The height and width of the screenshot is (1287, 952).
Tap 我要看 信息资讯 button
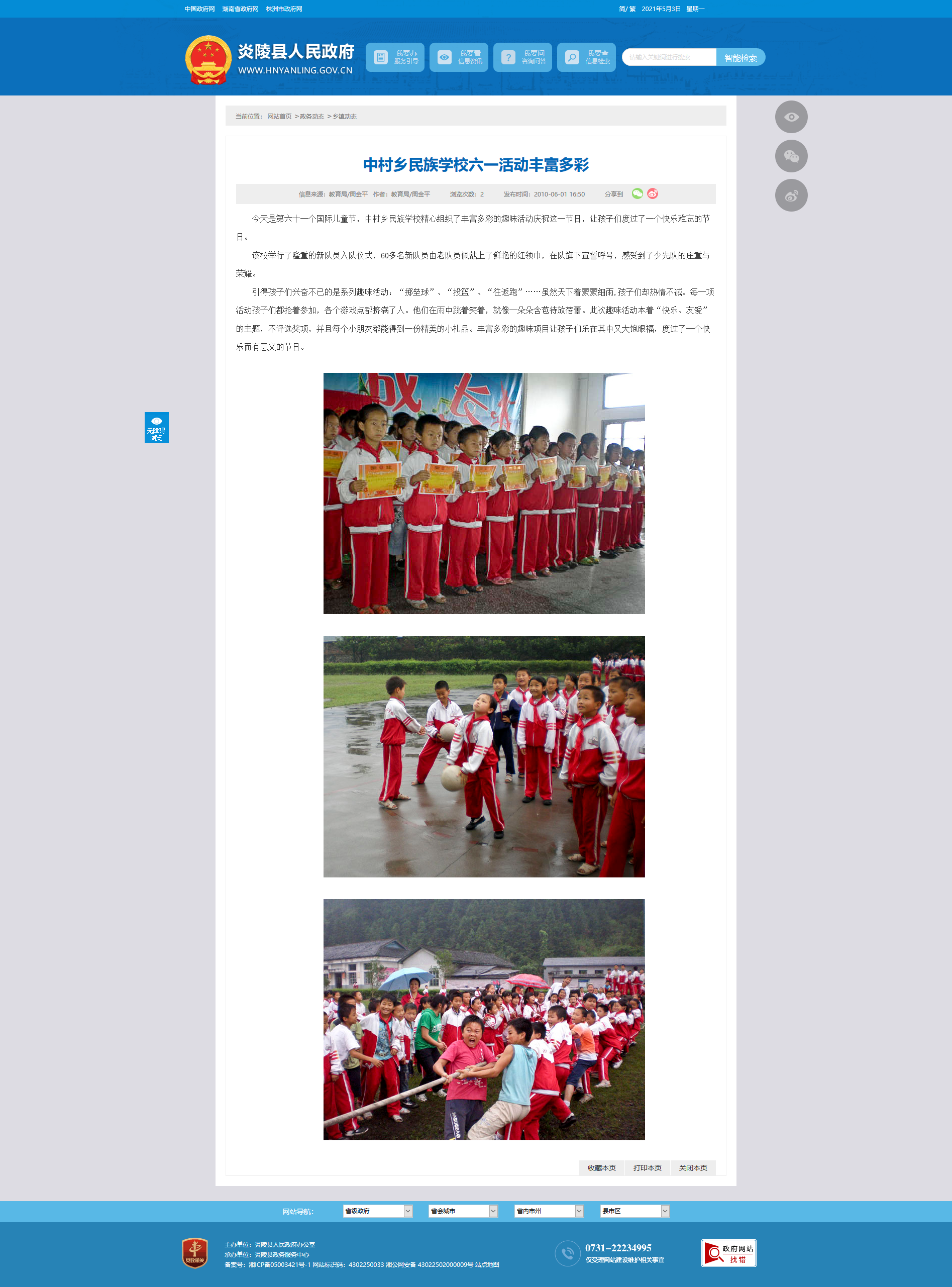pos(459,57)
